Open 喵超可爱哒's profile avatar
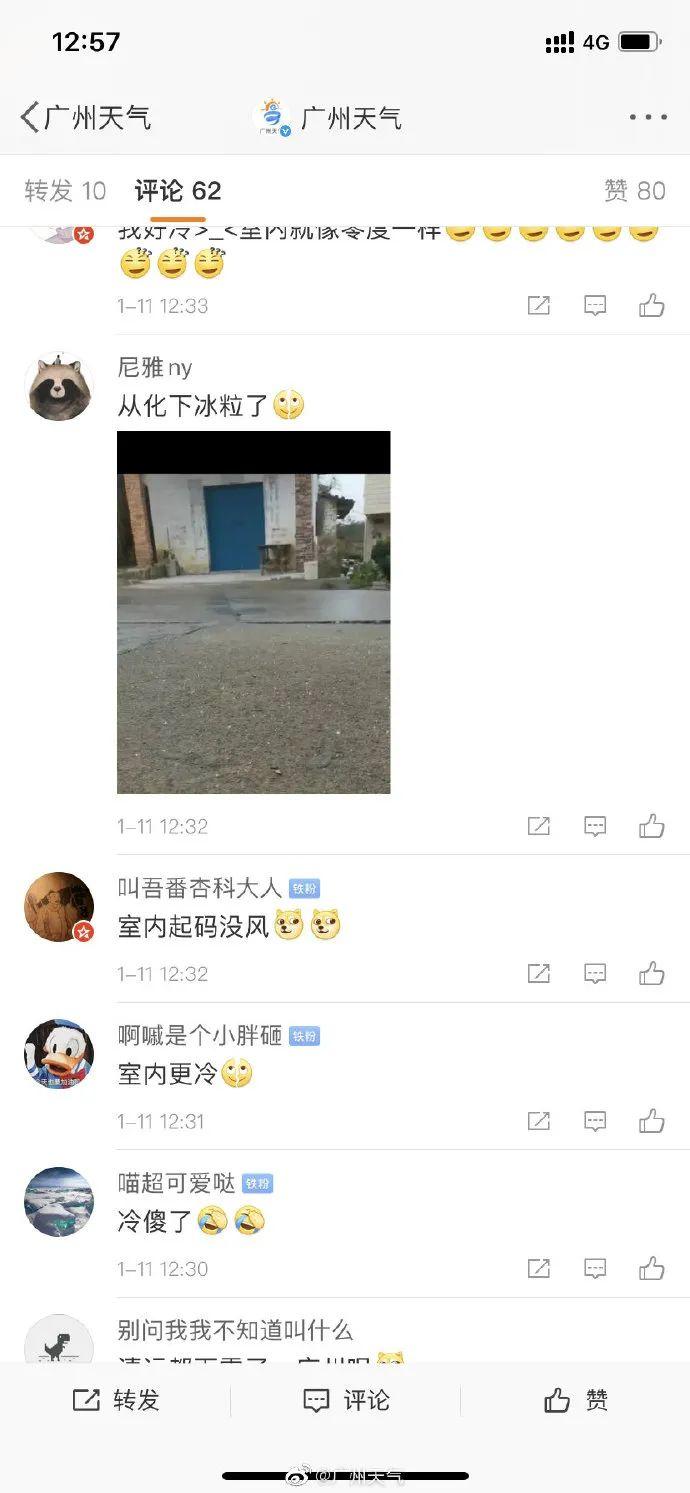Viewport: 690px width, 1493px height. click(59, 1202)
